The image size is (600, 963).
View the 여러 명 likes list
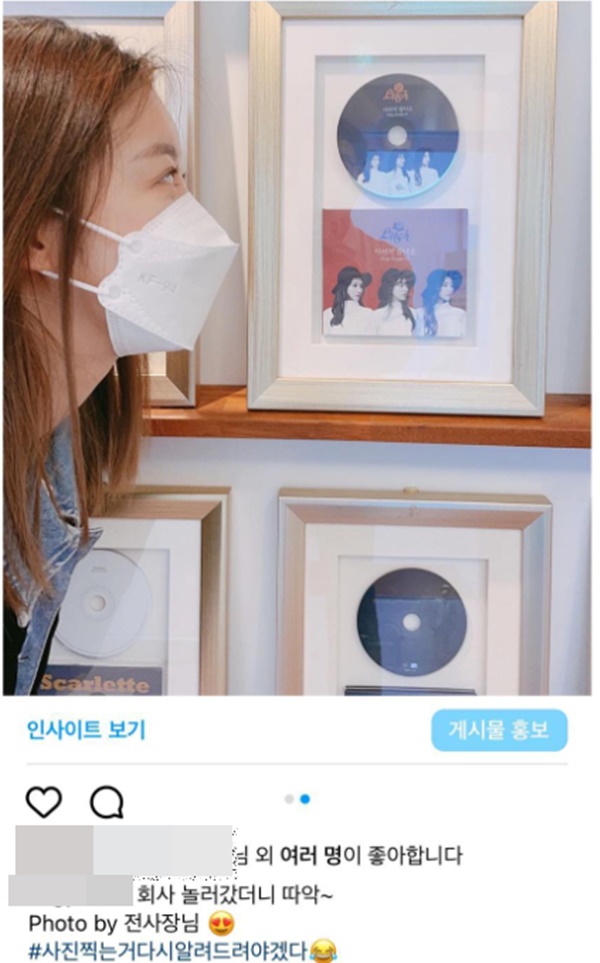click(x=310, y=855)
